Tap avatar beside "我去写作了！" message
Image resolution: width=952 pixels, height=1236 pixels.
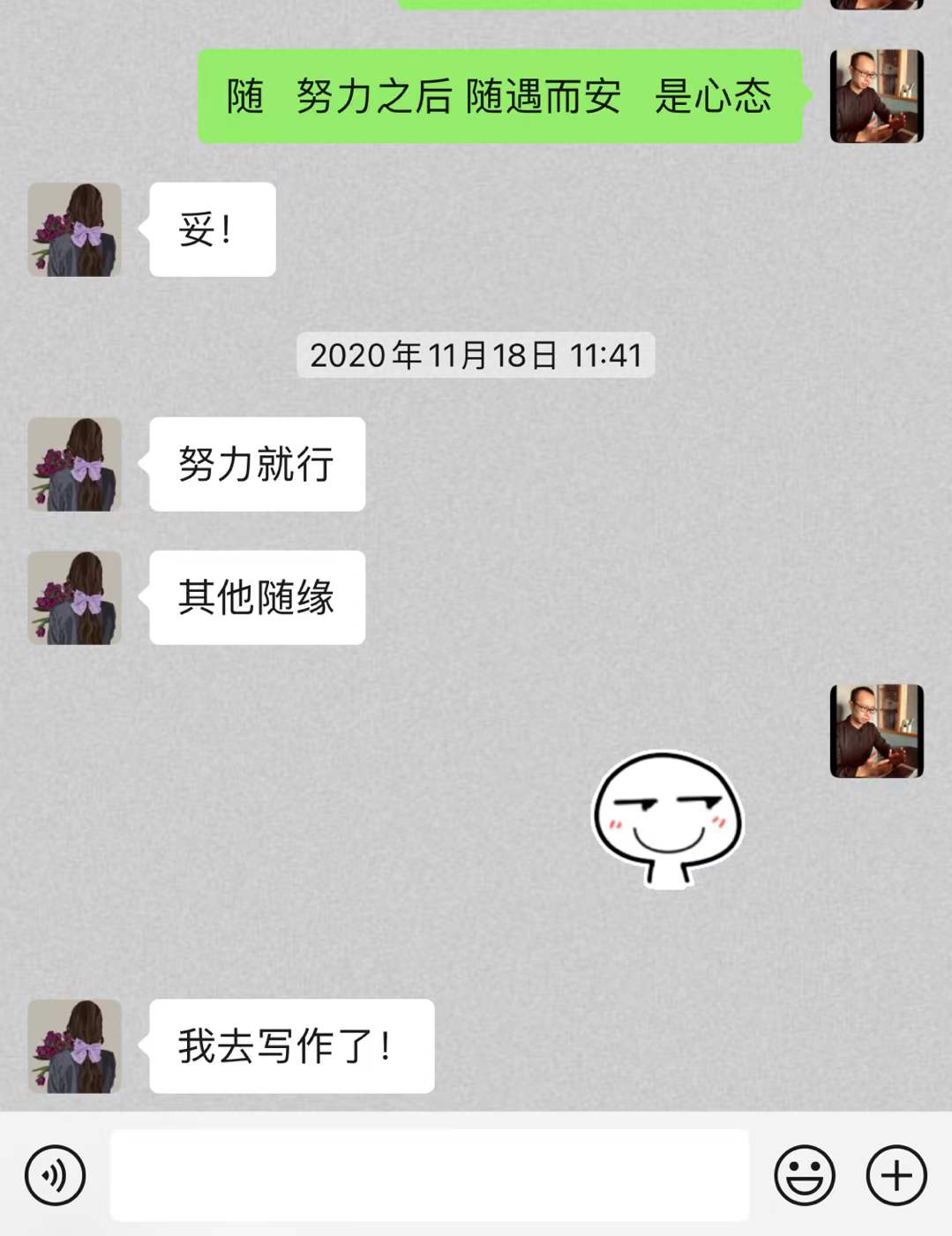pos(74,1045)
